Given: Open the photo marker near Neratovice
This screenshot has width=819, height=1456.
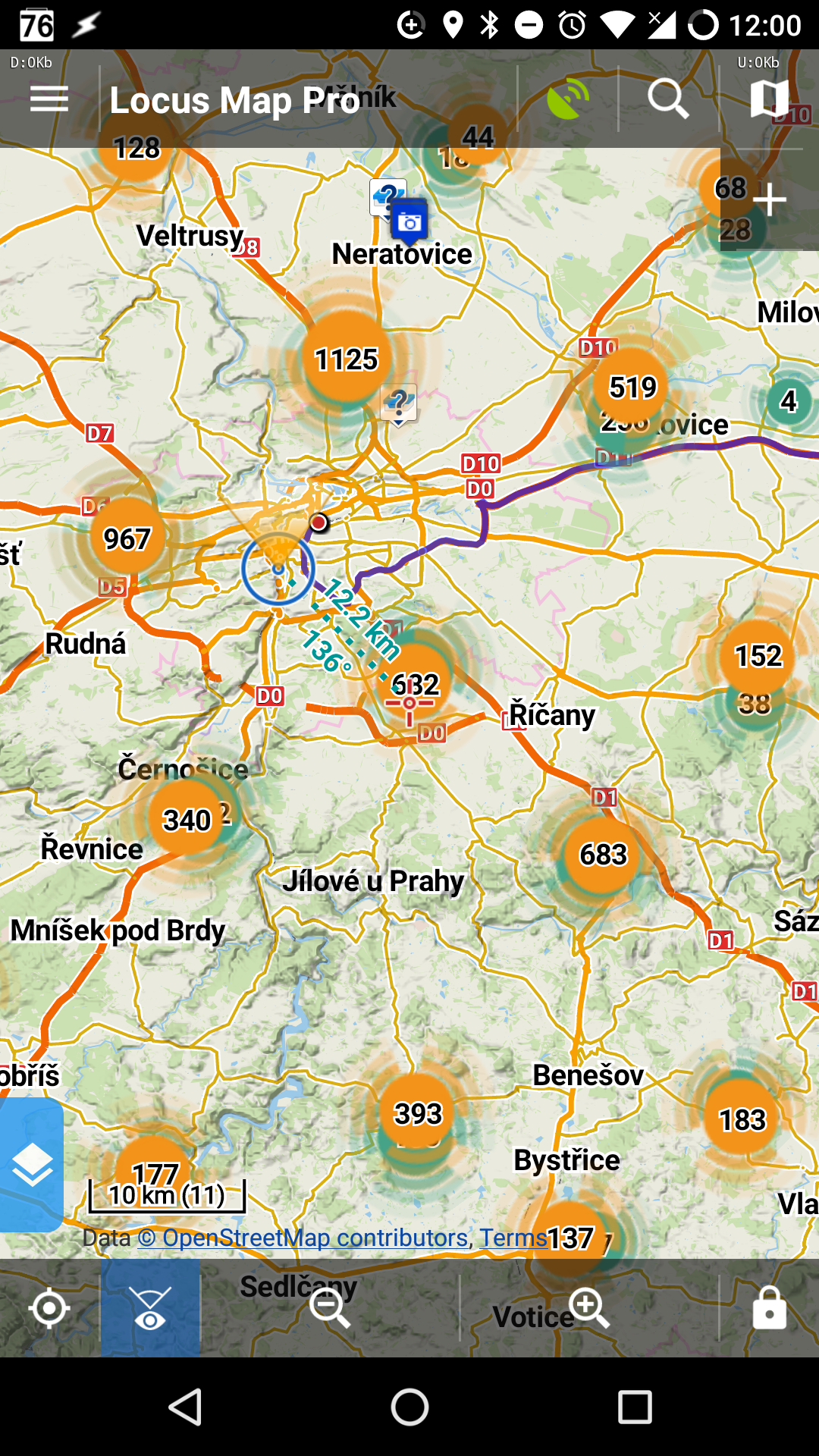Looking at the screenshot, I should pos(409,221).
